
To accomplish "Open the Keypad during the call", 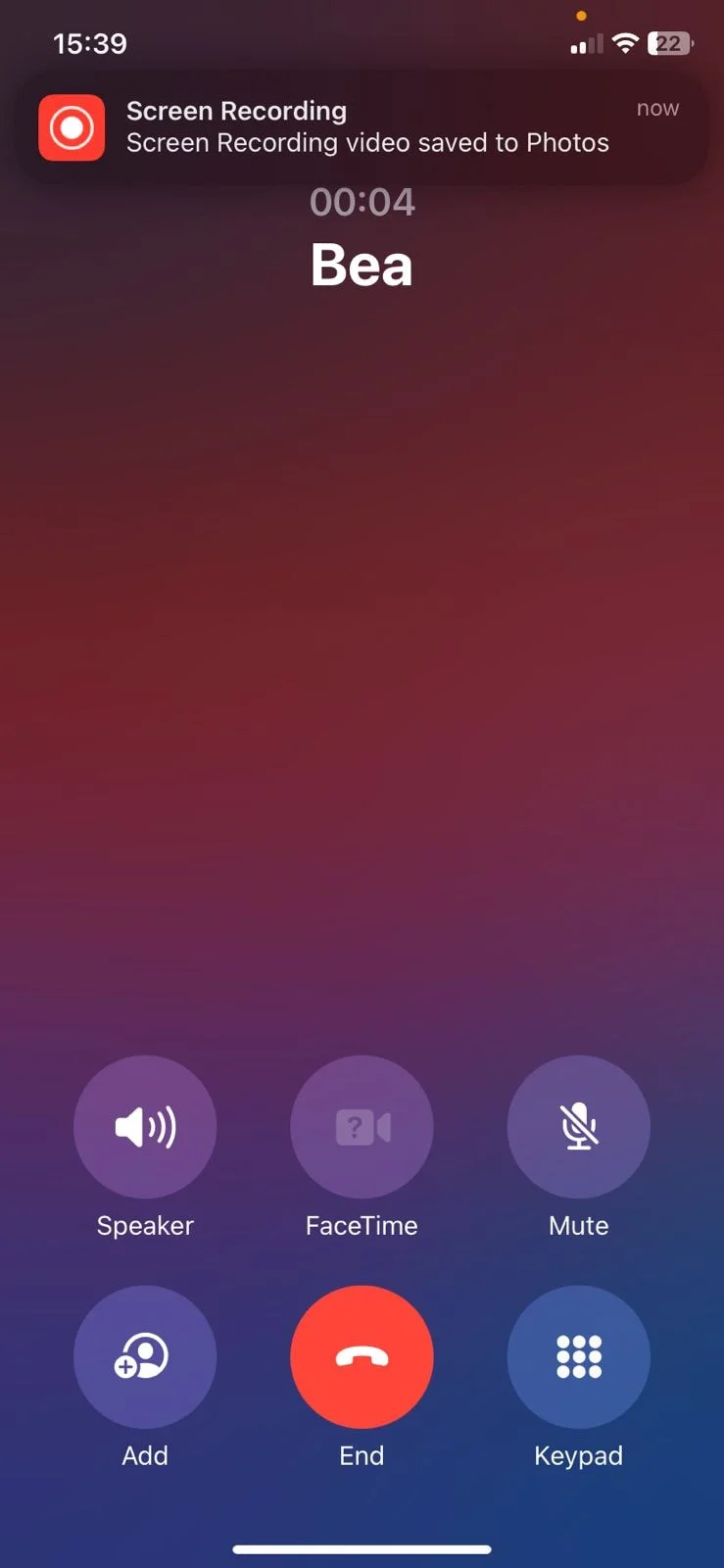I will tap(578, 1356).
